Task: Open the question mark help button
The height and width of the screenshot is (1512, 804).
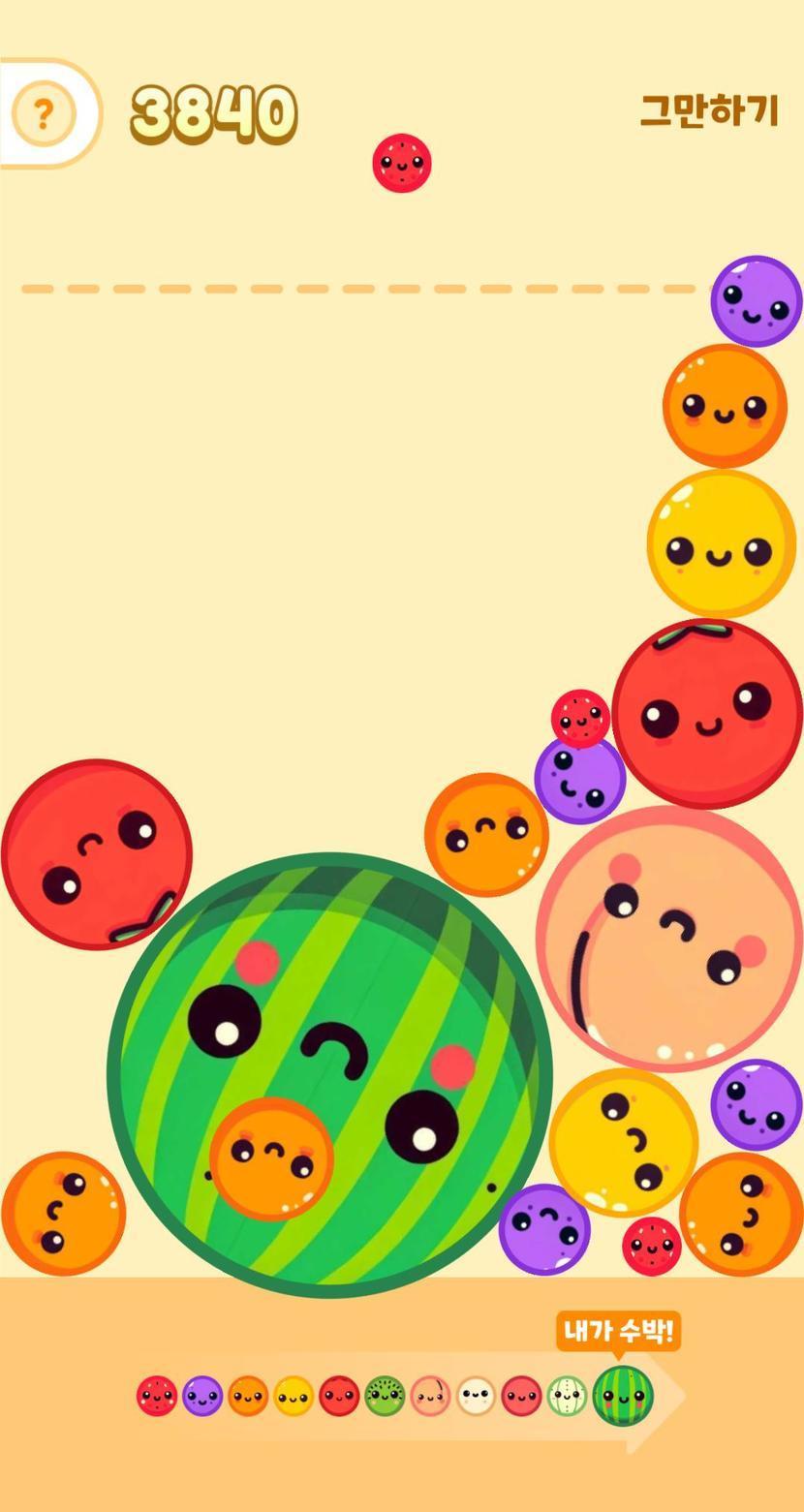Action: [43, 114]
